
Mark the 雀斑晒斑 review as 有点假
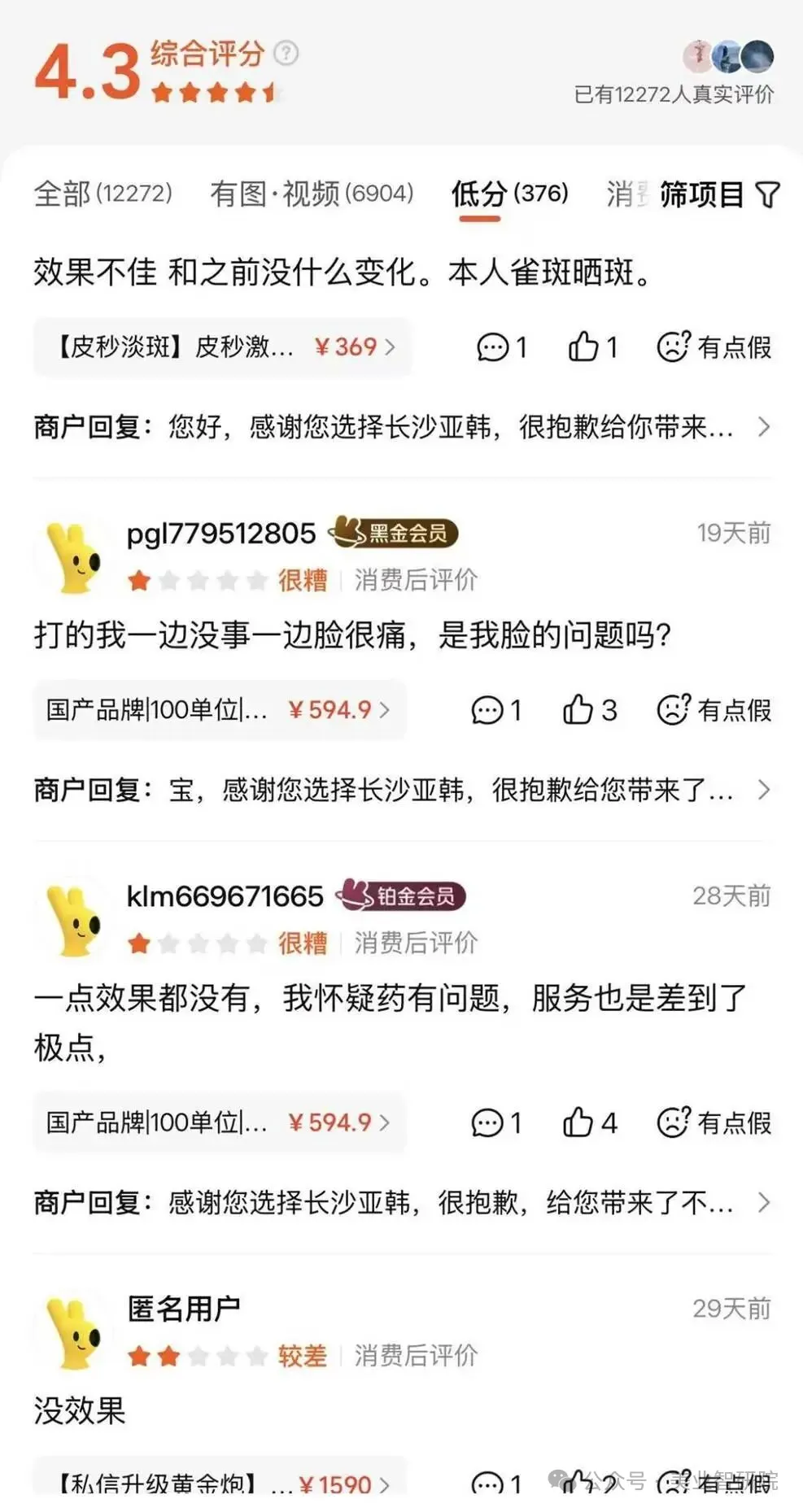coord(714,347)
